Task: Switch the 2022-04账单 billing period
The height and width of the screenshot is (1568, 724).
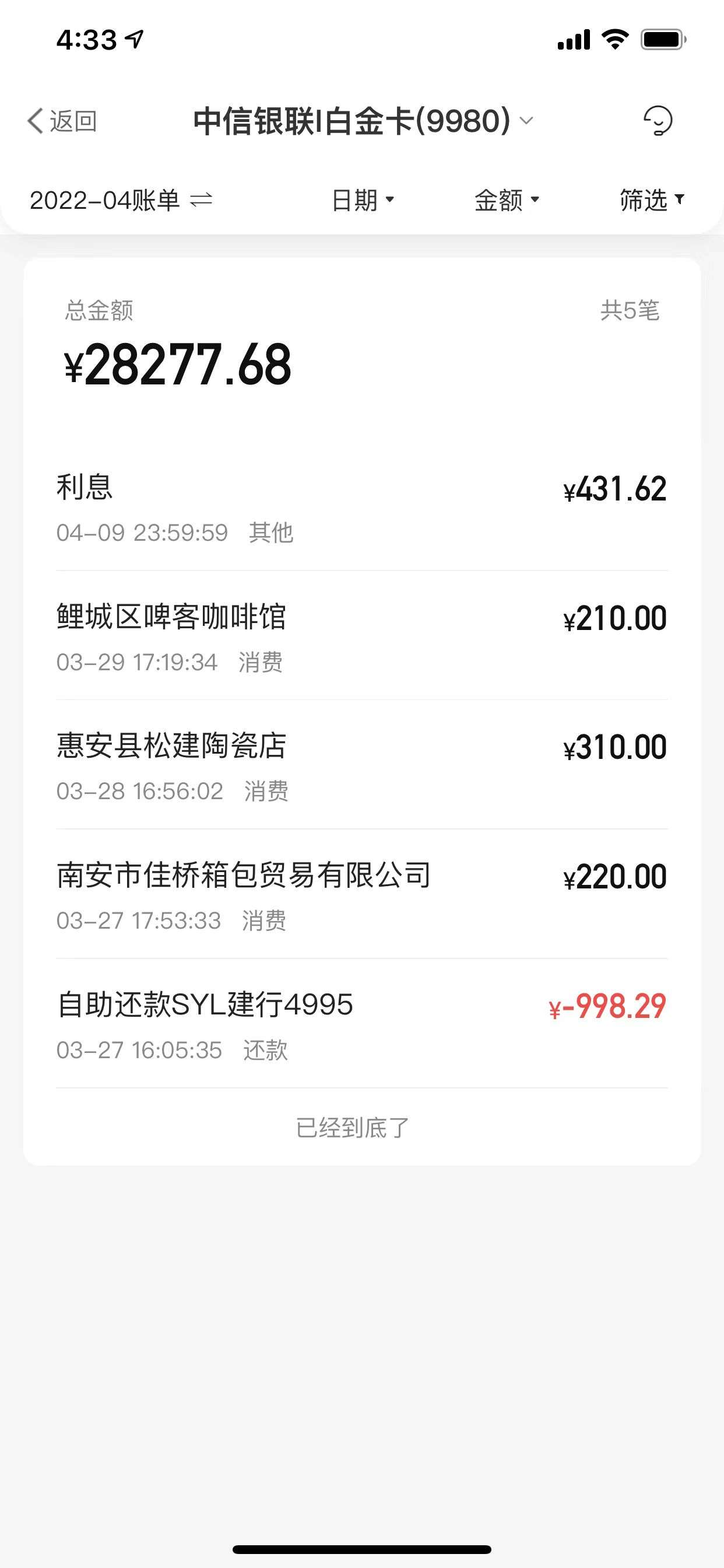Action: point(121,200)
